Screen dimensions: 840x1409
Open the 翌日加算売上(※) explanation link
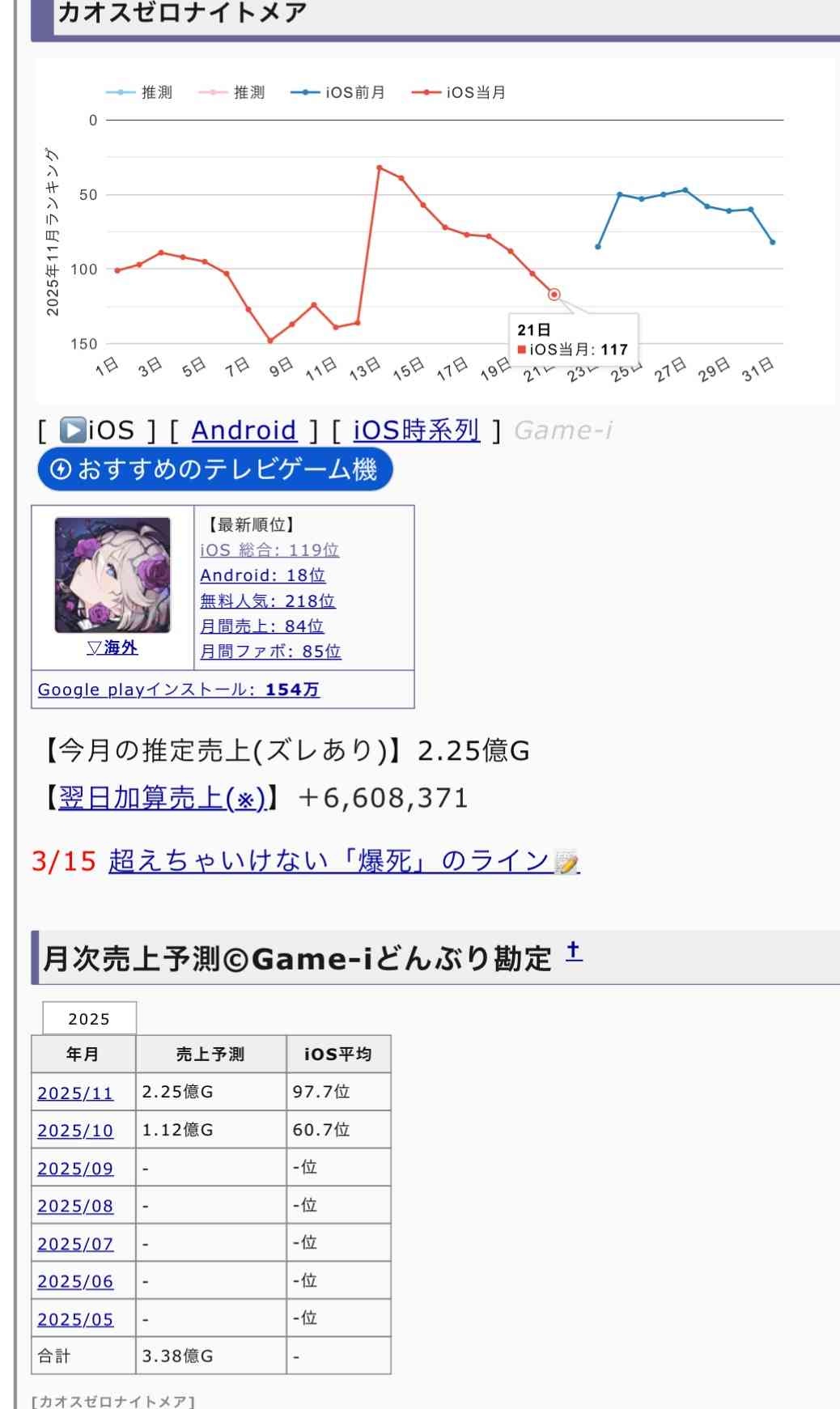[x=162, y=798]
